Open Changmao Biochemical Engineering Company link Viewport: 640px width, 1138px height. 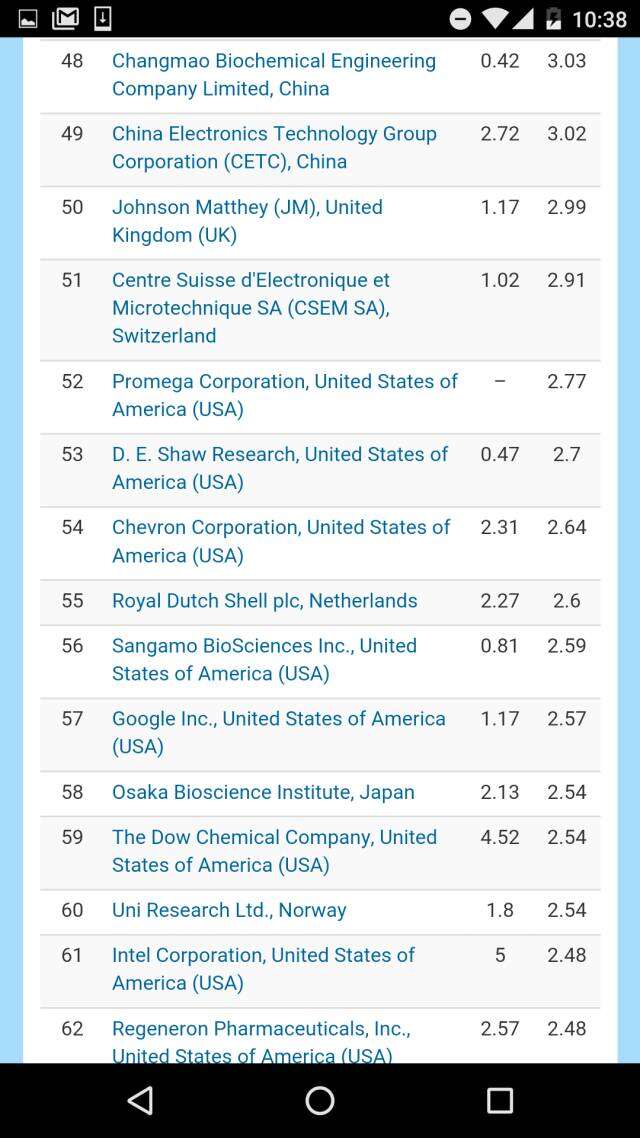coord(274,75)
